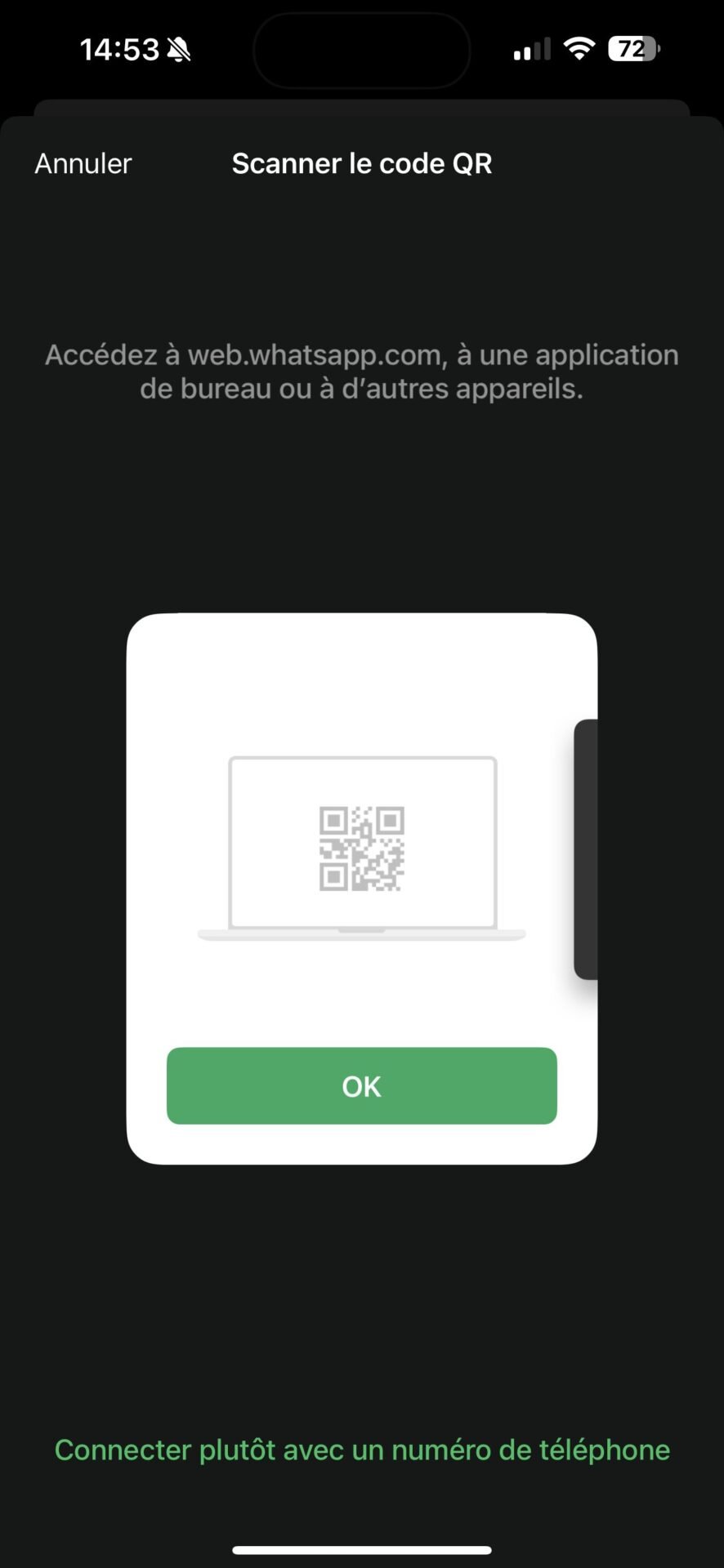The width and height of the screenshot is (724, 1568).
Task: Tap Annuler to cancel QR scanning
Action: tap(83, 163)
